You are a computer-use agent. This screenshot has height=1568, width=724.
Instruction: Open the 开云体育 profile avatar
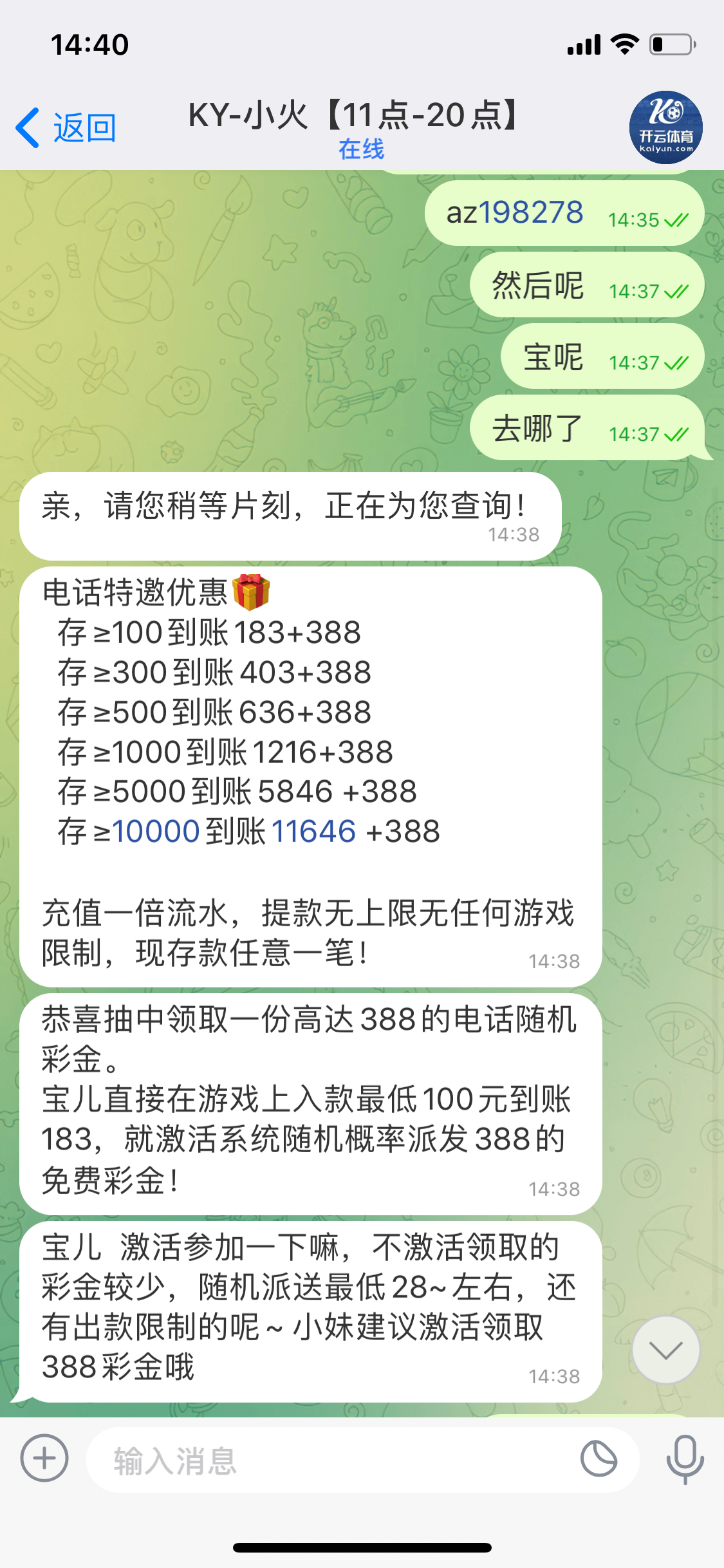[x=665, y=127]
